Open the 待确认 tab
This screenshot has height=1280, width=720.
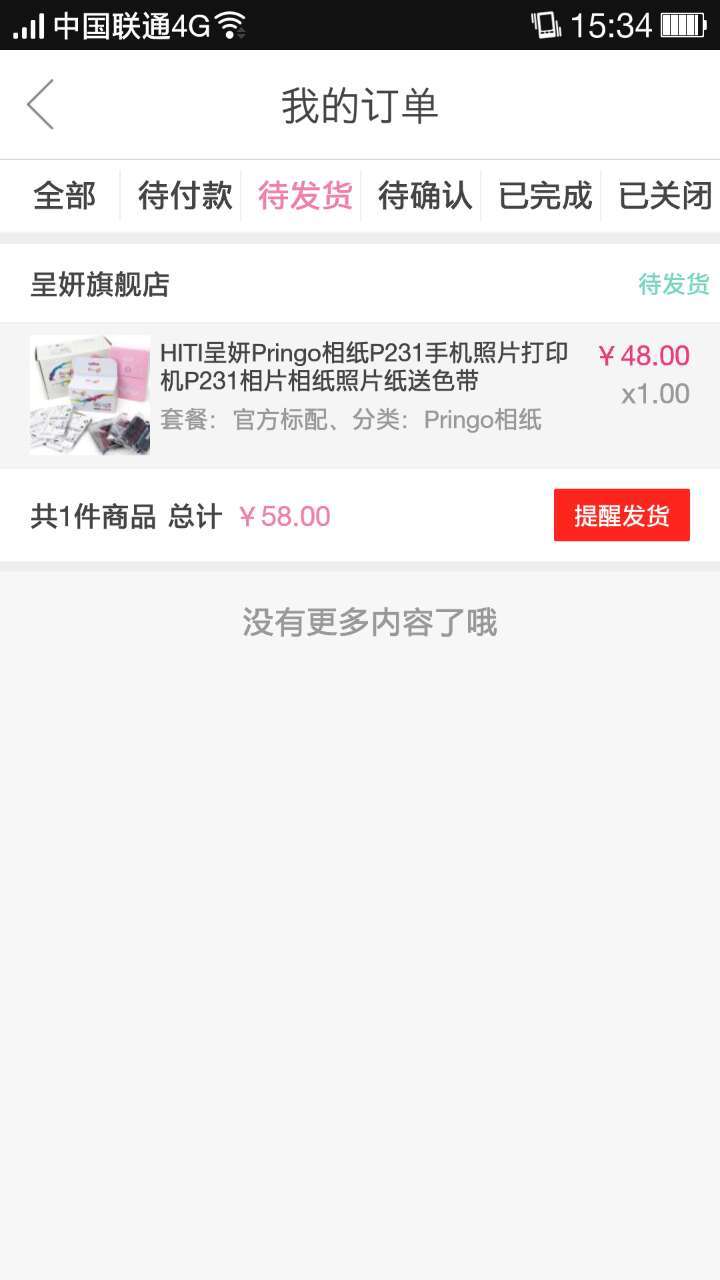425,195
